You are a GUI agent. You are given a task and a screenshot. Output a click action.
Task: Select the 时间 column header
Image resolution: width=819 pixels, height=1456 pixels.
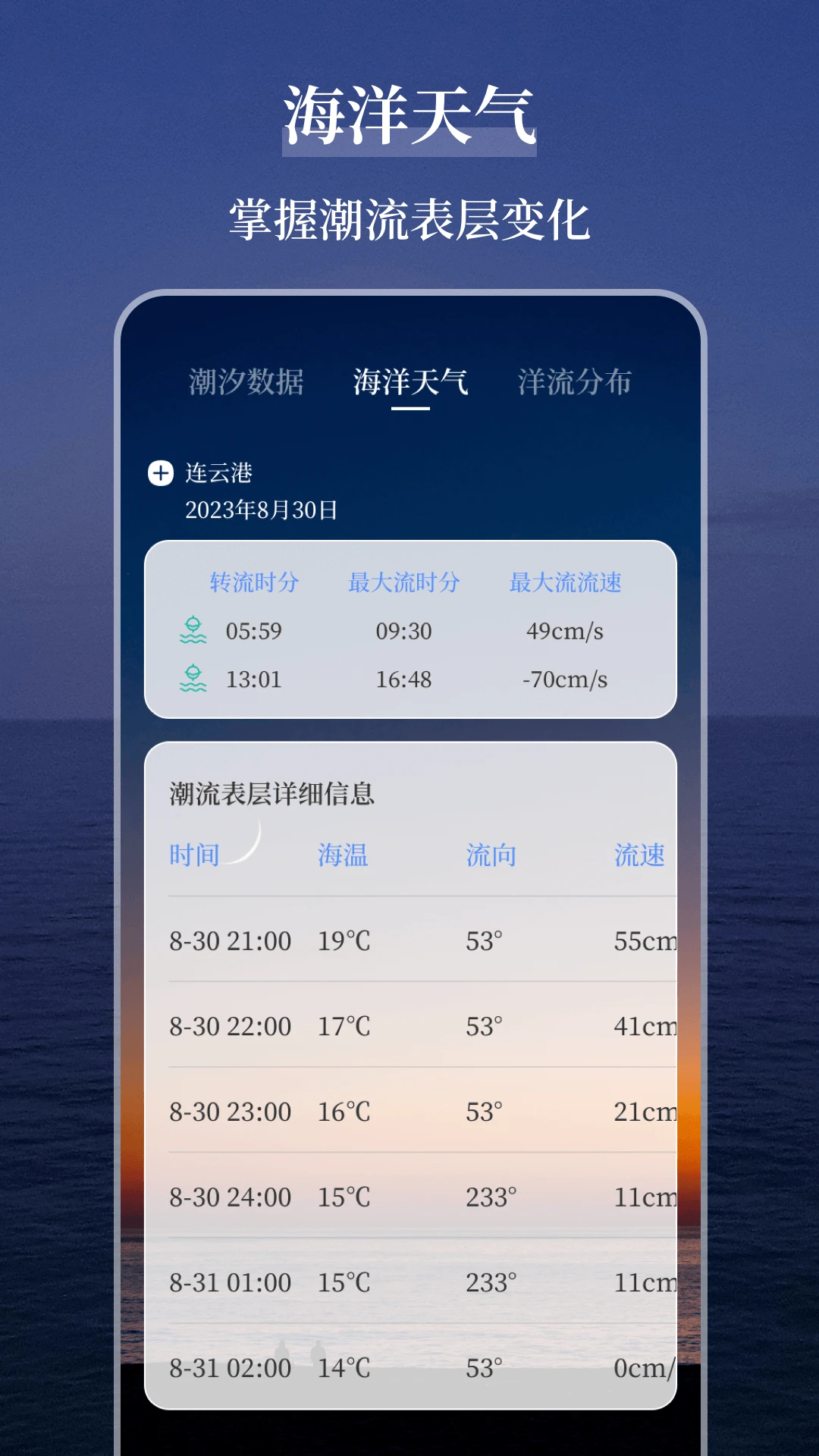point(193,855)
